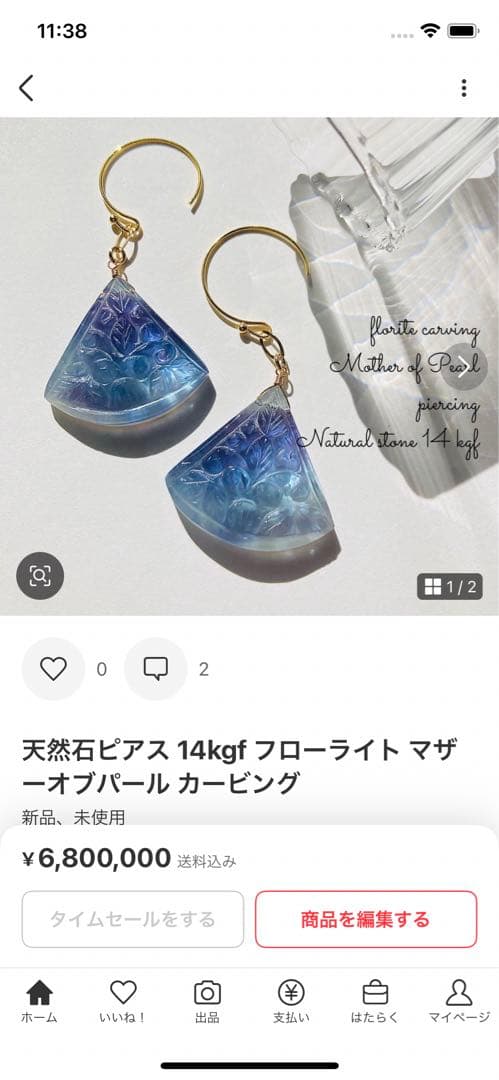The width and height of the screenshot is (499, 1080).
Task: Open the はたらく tab
Action: coord(376,1002)
